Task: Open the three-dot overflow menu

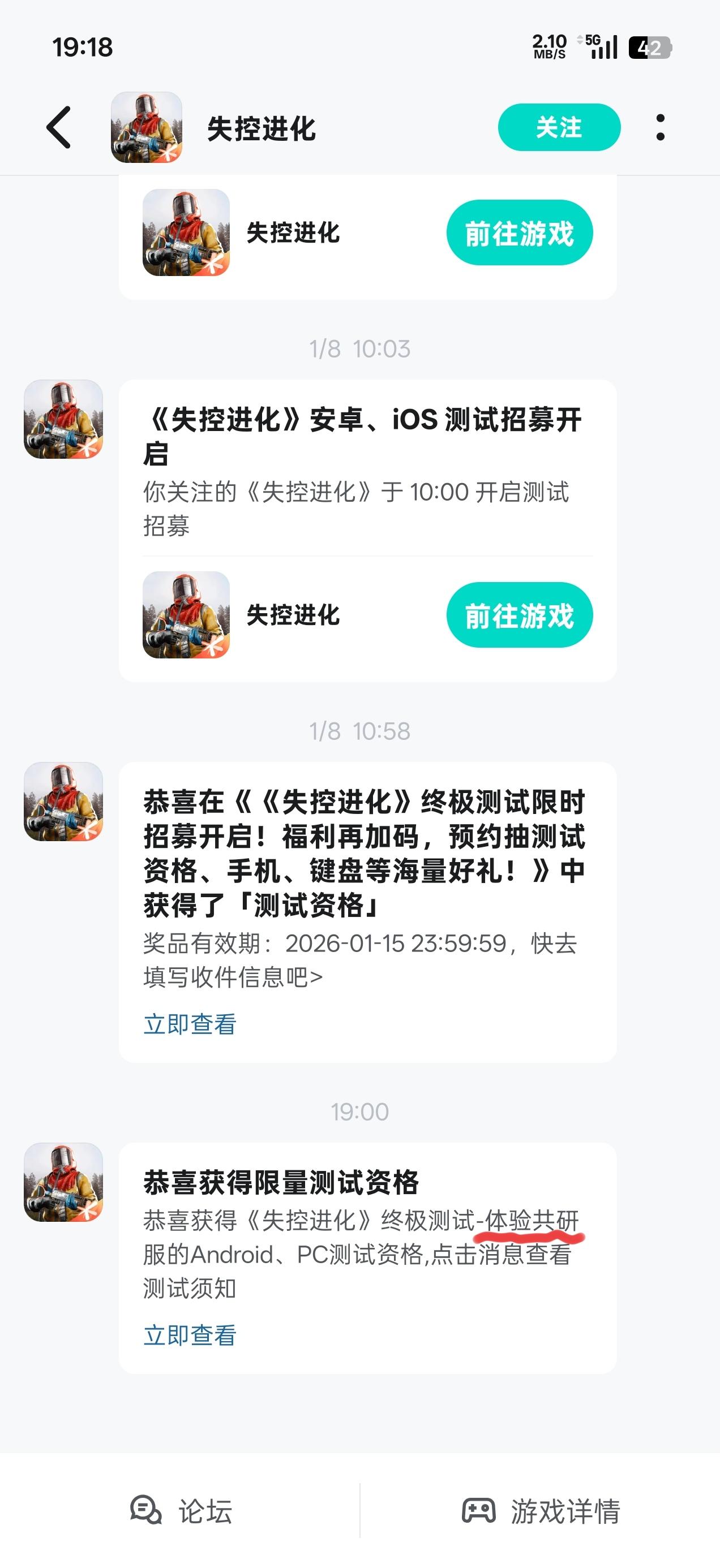Action: [x=661, y=127]
